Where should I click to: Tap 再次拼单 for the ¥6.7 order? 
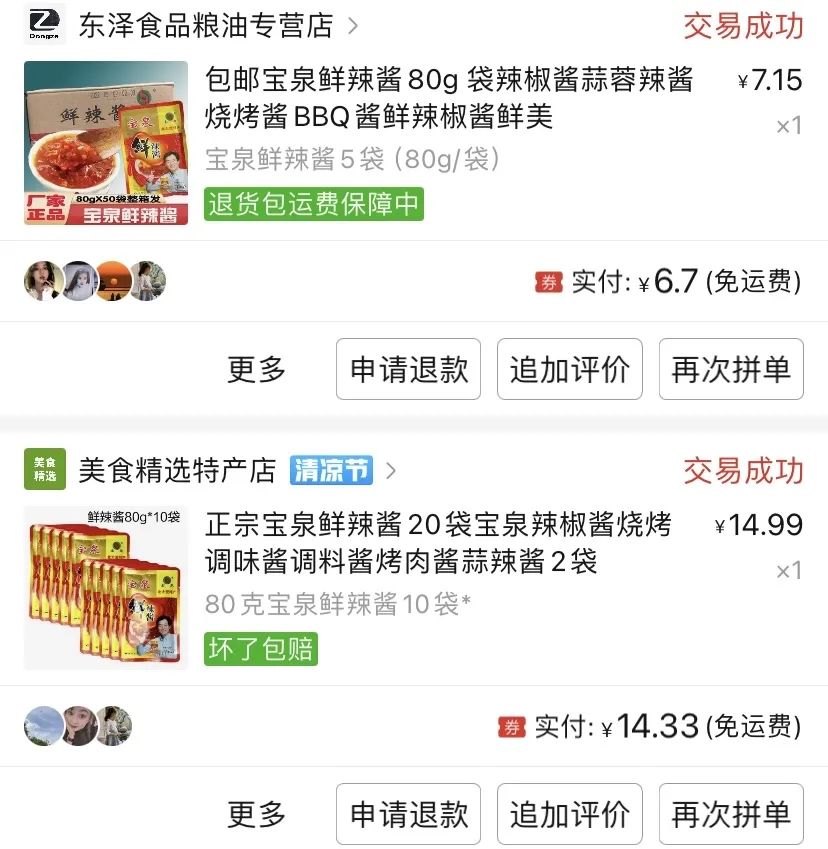tap(731, 369)
